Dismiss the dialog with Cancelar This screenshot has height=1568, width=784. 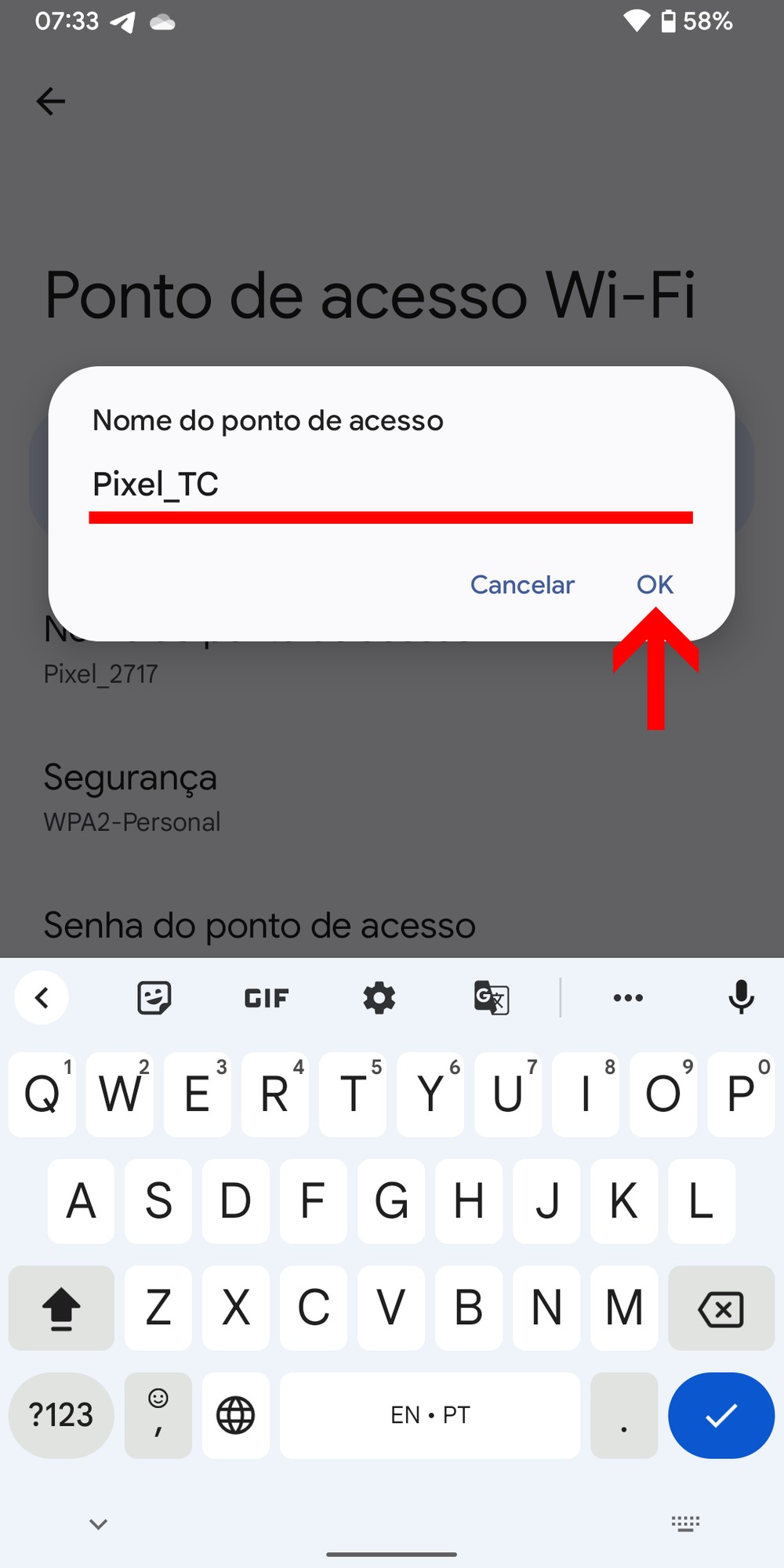[522, 585]
